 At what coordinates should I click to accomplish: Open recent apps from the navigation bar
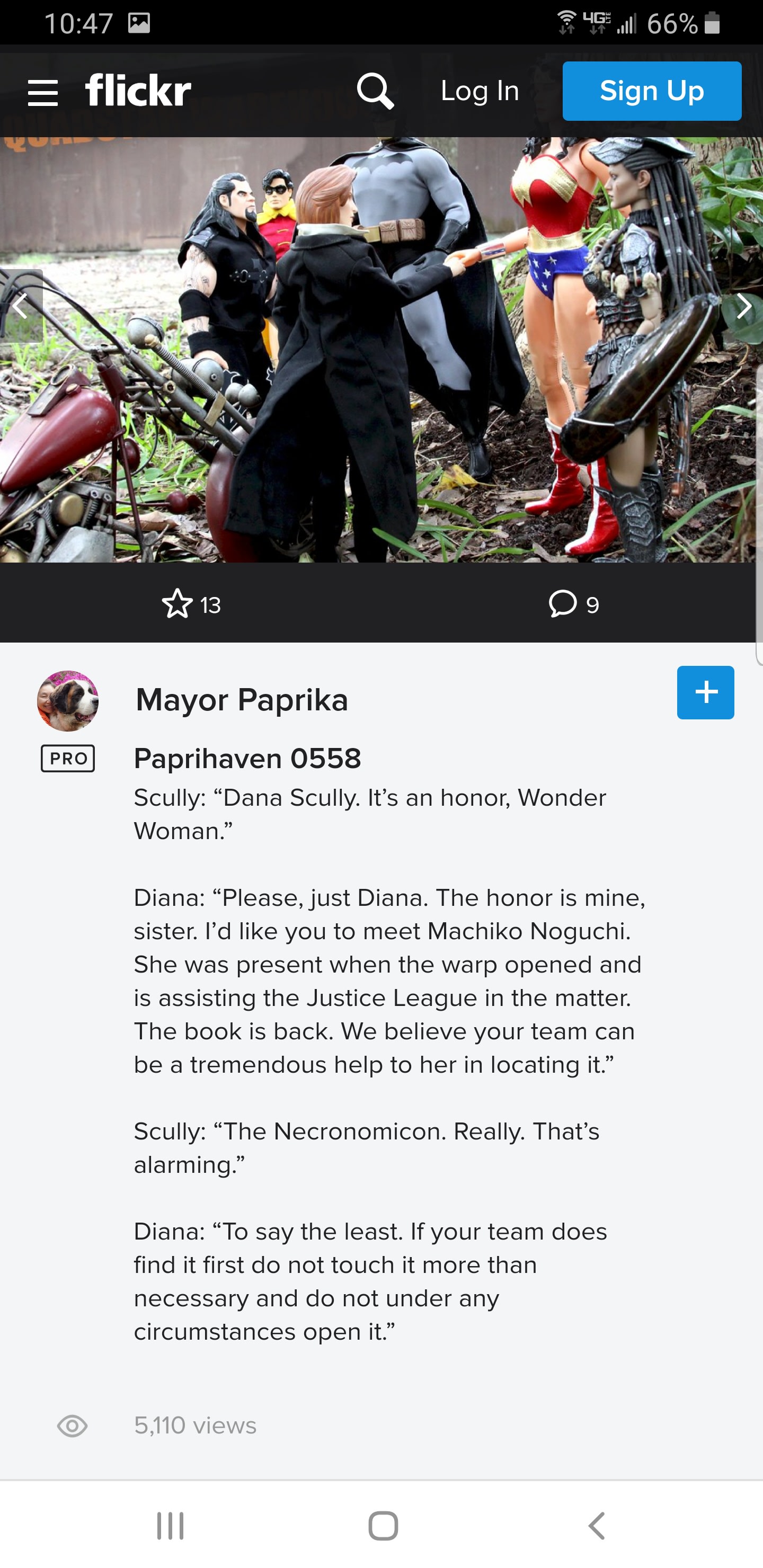[x=170, y=1526]
